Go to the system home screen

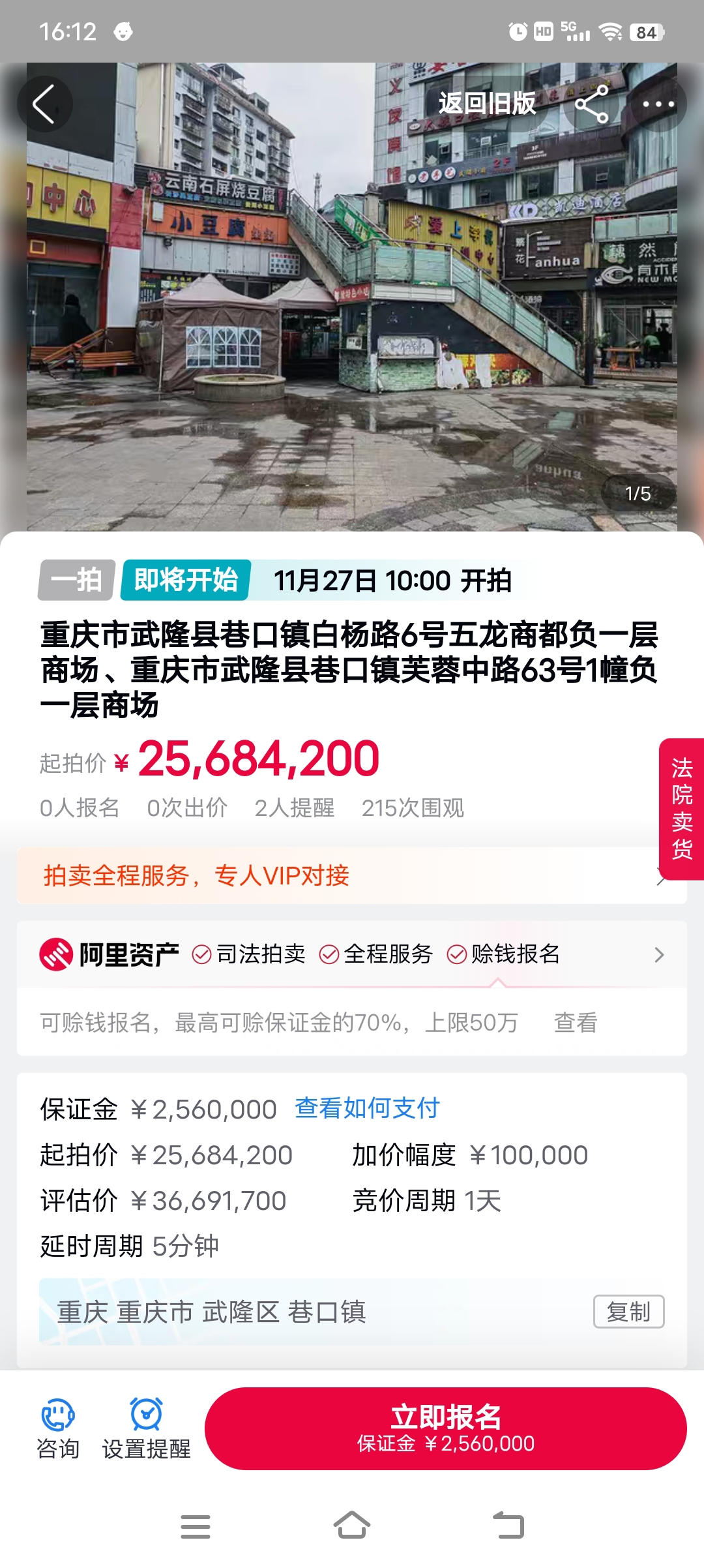tap(352, 1526)
